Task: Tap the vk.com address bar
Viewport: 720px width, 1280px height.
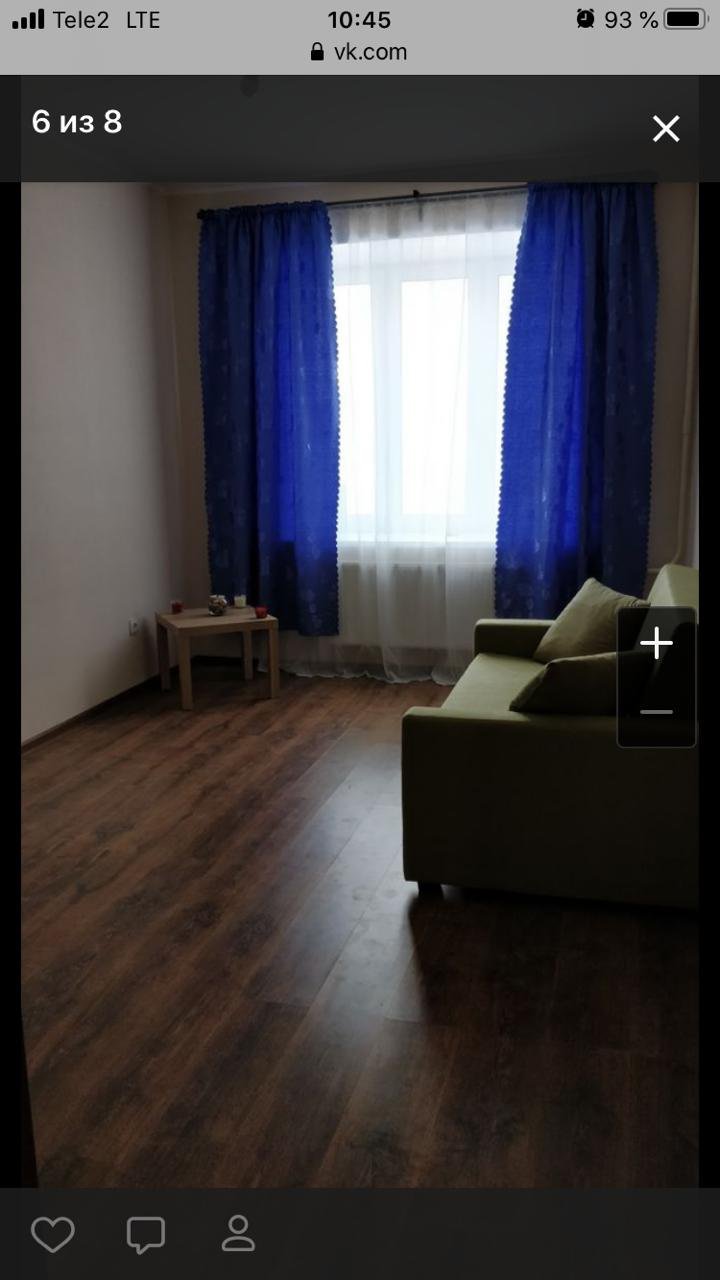Action: (360, 52)
